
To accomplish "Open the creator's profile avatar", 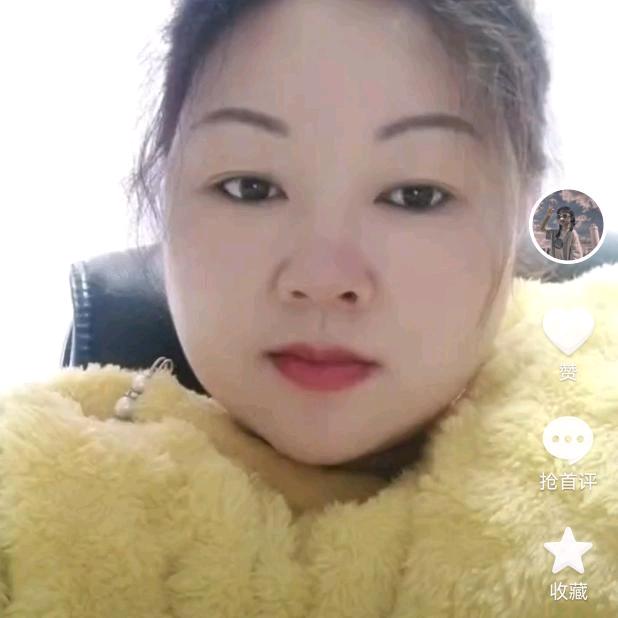I will [567, 225].
